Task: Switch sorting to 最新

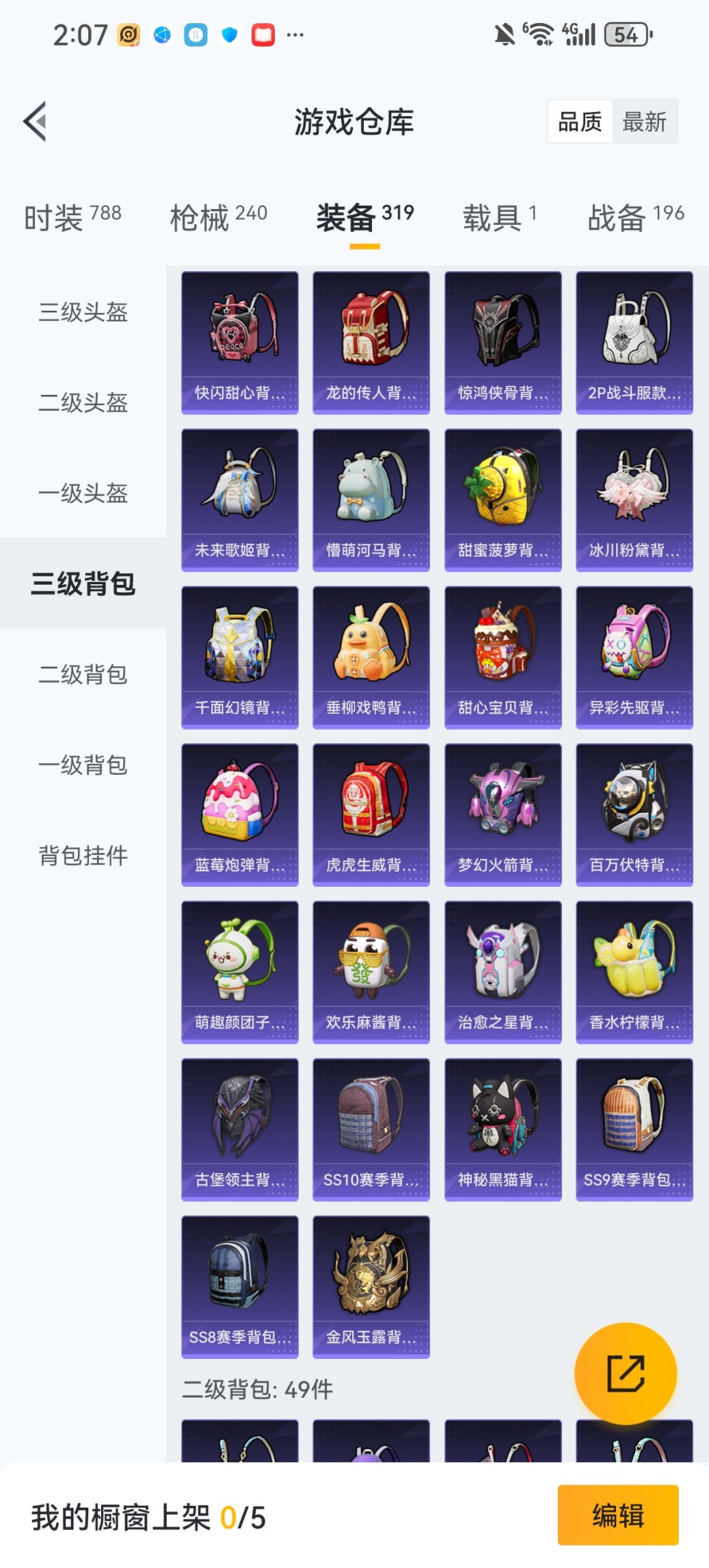Action: 645,121
